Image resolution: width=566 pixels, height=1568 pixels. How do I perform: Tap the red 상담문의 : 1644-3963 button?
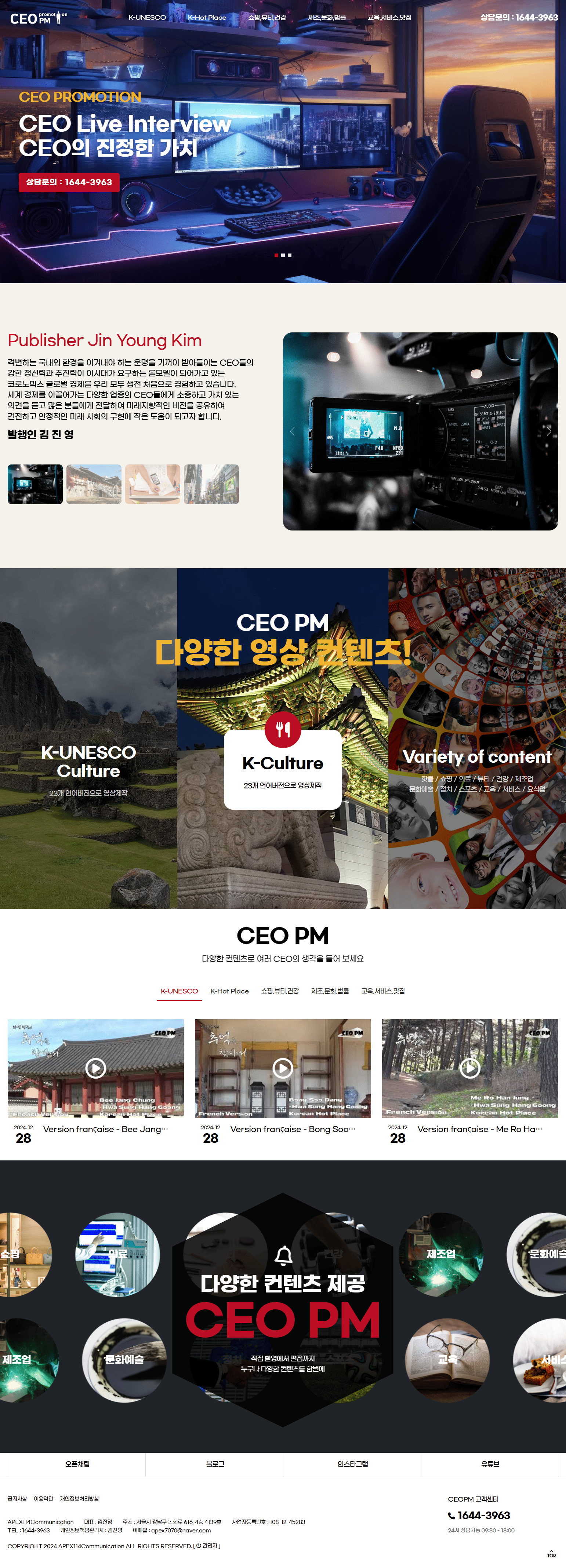[69, 182]
